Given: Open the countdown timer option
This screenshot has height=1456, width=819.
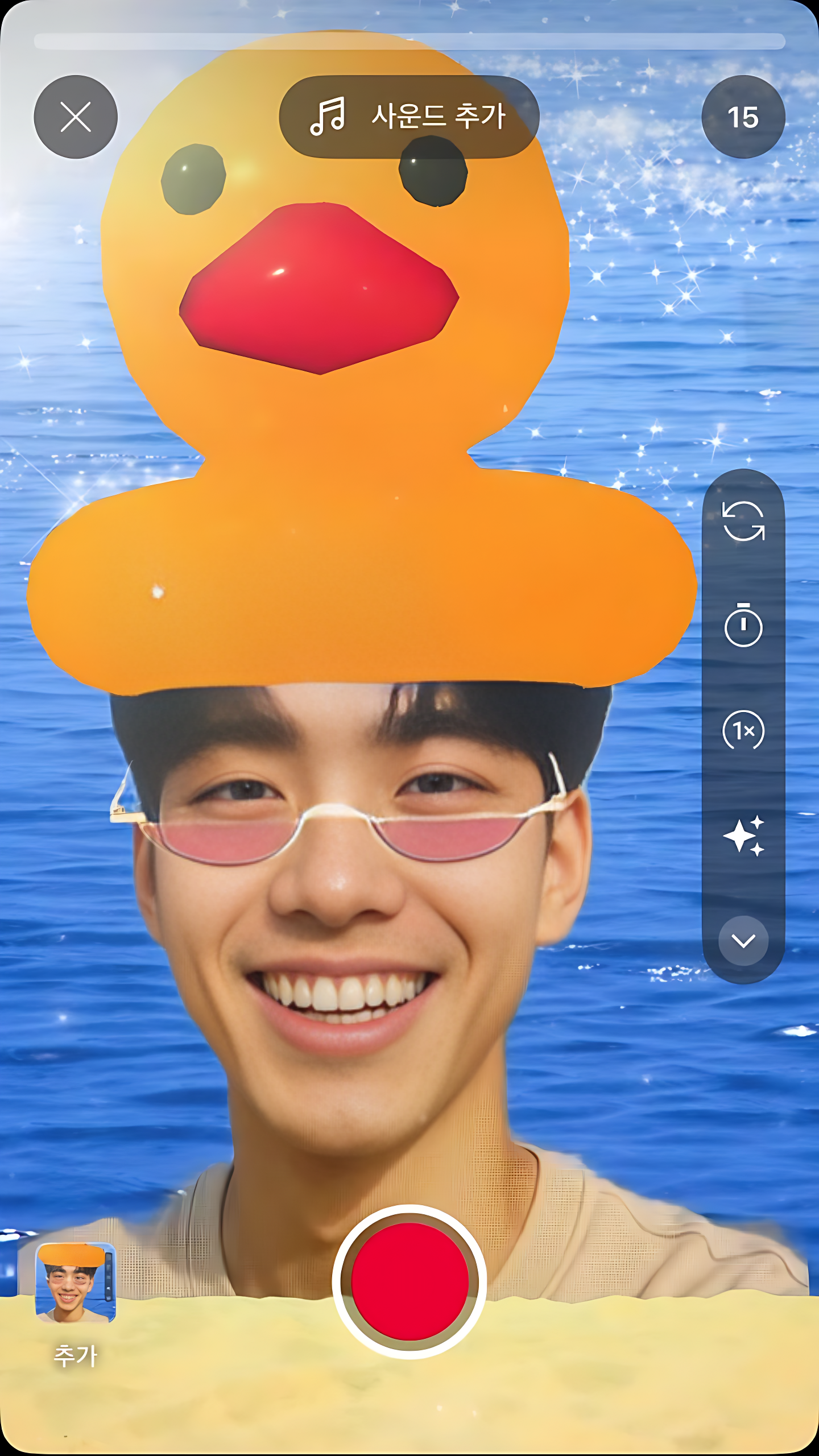Looking at the screenshot, I should coord(743,626).
